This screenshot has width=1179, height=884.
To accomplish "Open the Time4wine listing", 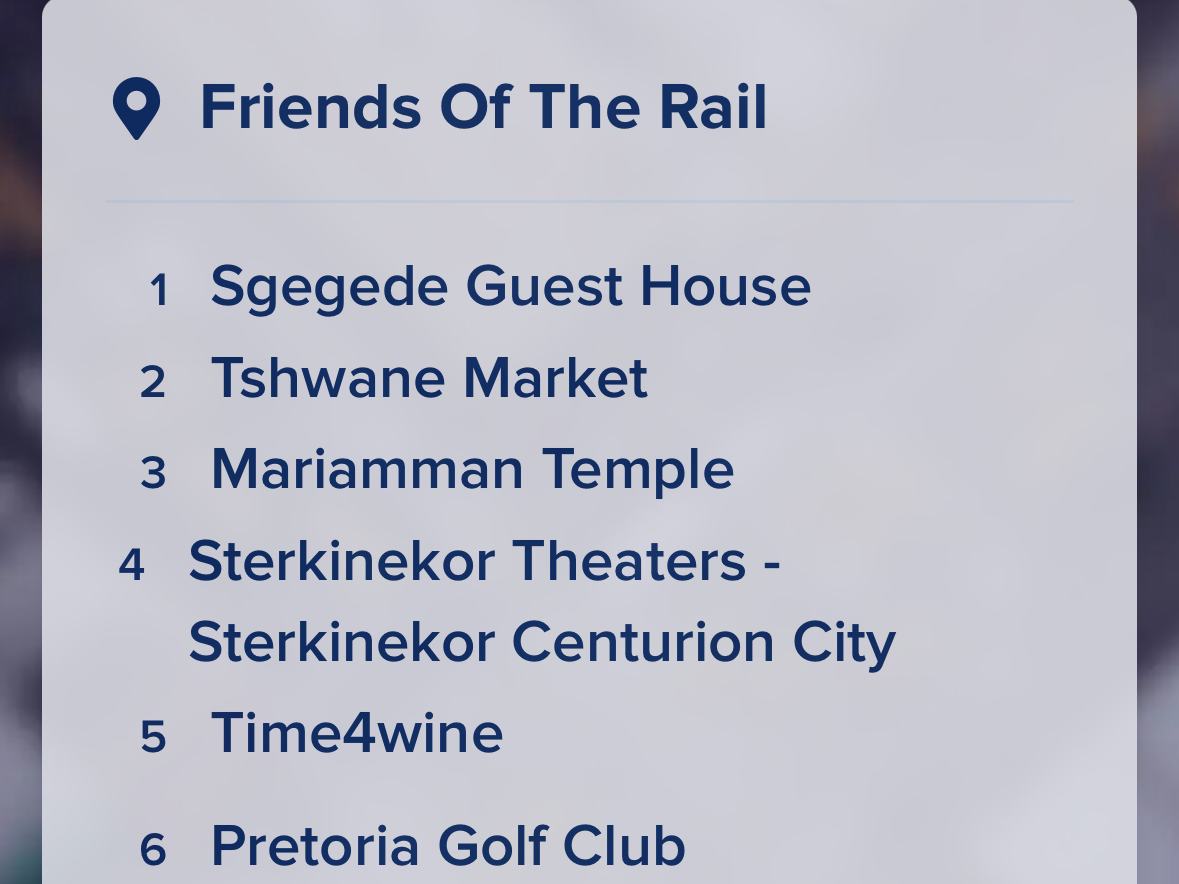I will [x=356, y=733].
